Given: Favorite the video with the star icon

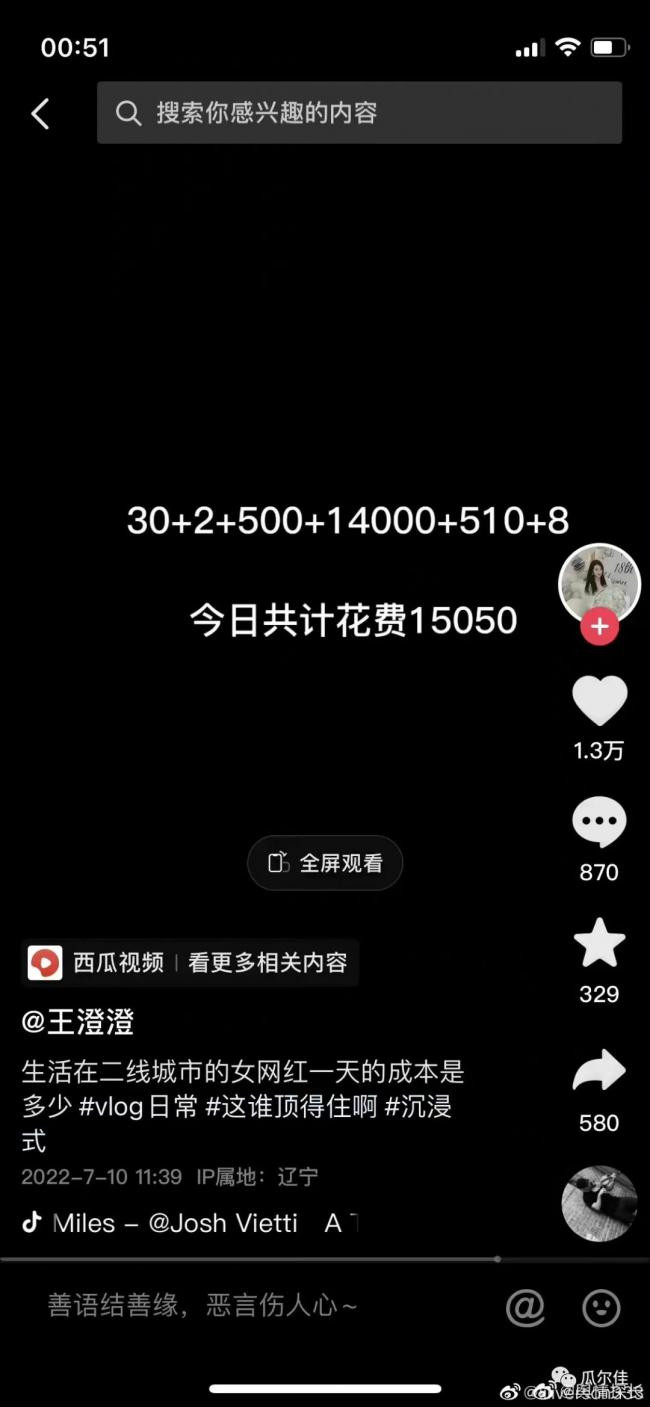Looking at the screenshot, I should click(x=599, y=944).
